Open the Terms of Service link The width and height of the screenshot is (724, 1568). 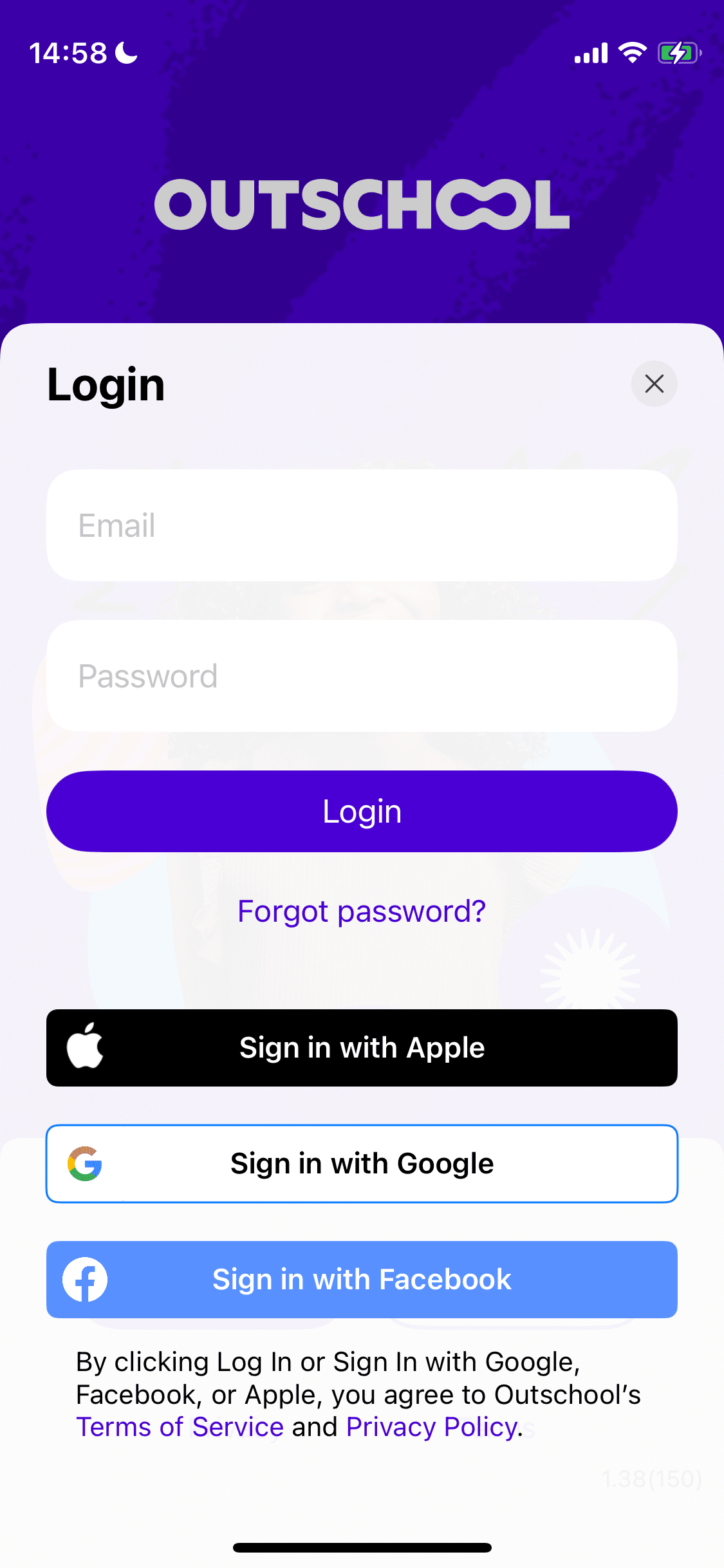coord(180,1427)
